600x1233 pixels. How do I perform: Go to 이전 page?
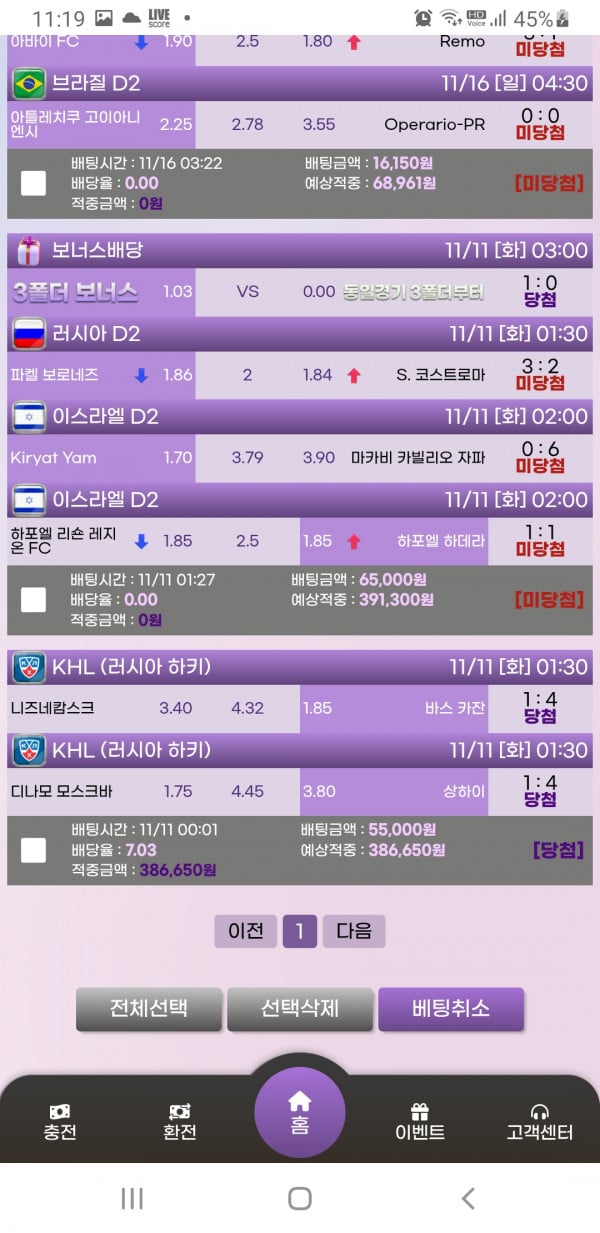click(x=245, y=931)
